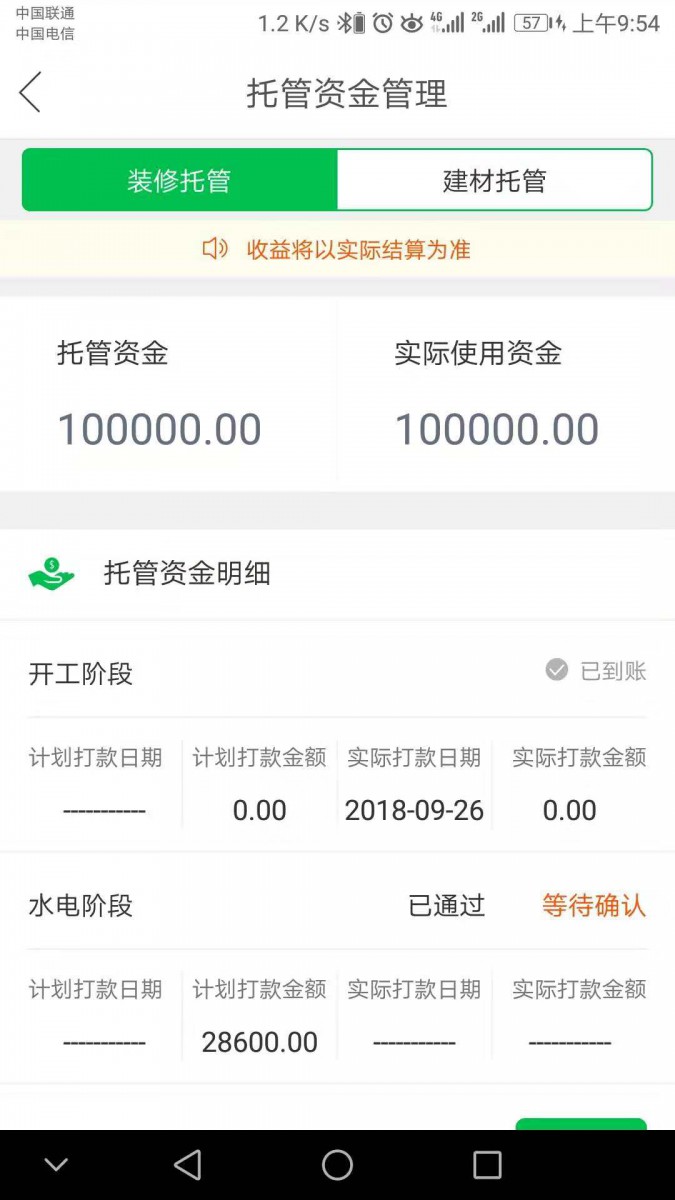Tap 等待确认 for 水电阶段
Image resolution: width=675 pixels, height=1200 pixels.
pos(594,906)
